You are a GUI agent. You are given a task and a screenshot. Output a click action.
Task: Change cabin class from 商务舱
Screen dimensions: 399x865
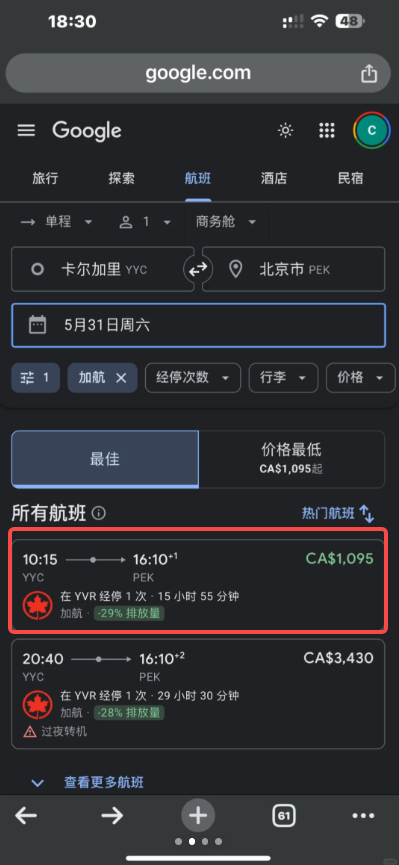(226, 222)
